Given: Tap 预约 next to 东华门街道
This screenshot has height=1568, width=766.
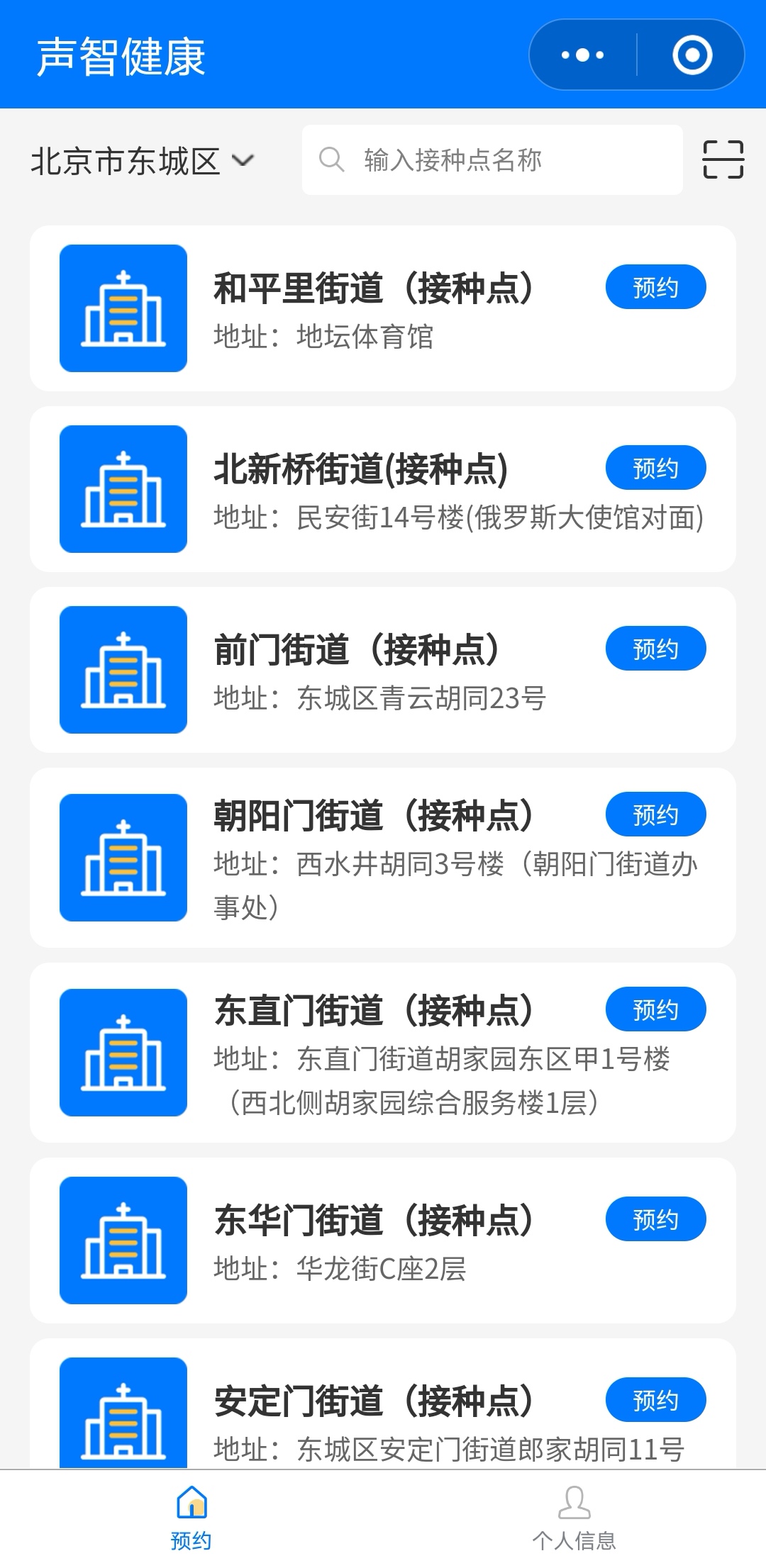Looking at the screenshot, I should click(x=655, y=1219).
